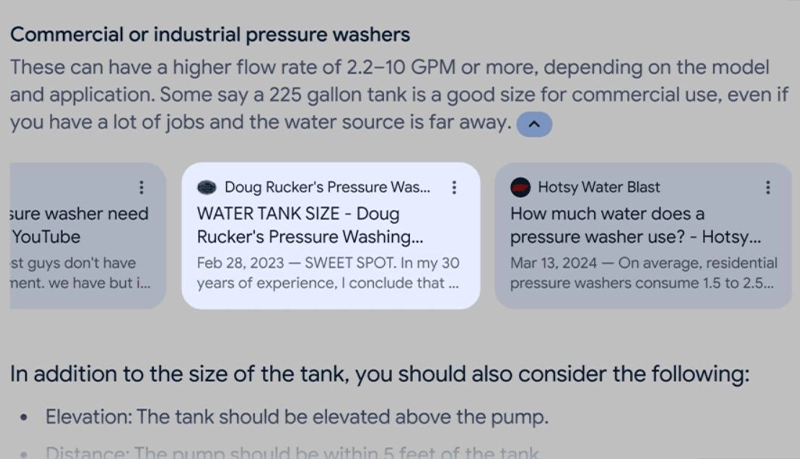
Task: Open the YouTube pressure washer source card
Action: click(x=80, y=226)
